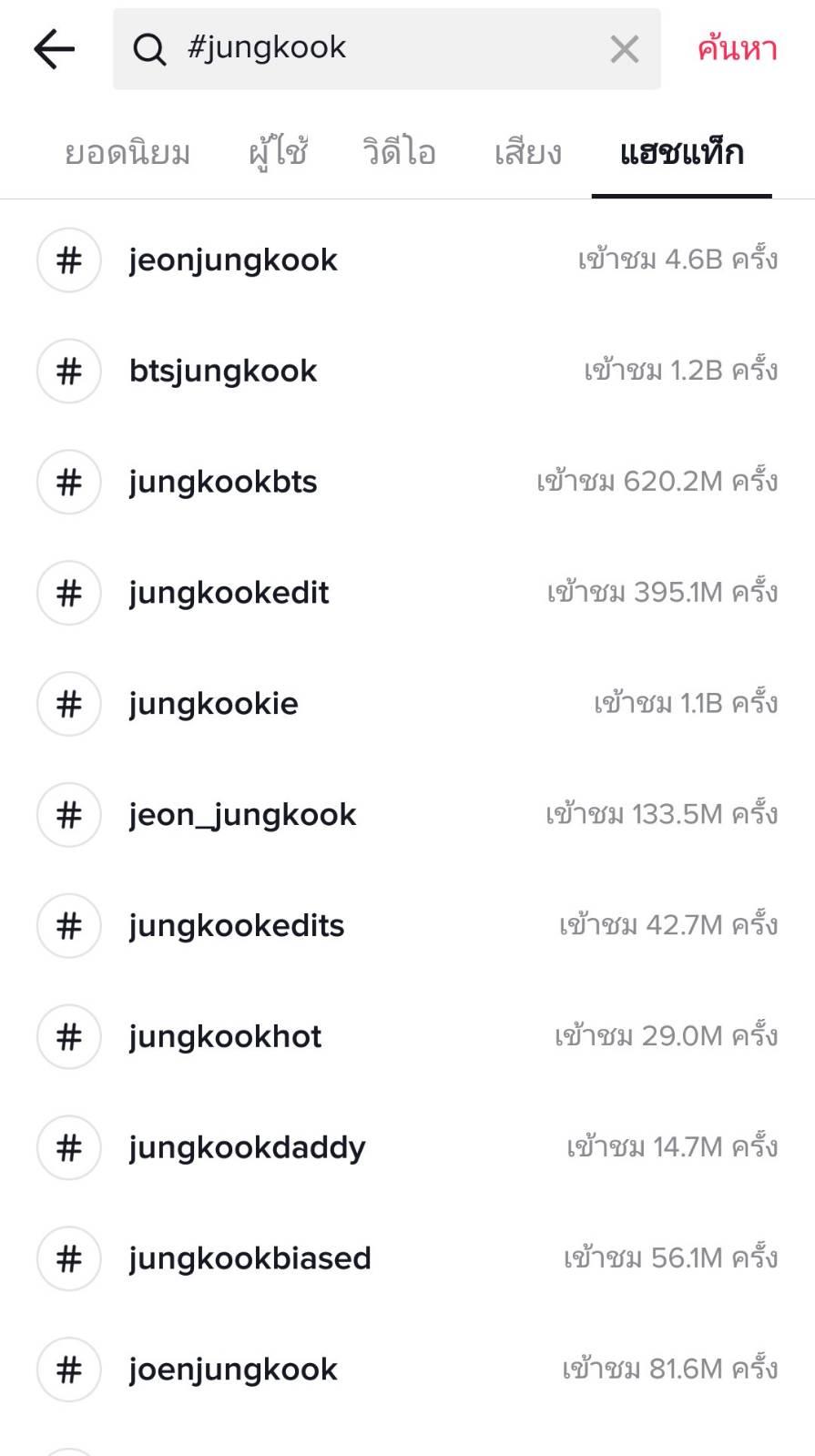Open the วิดีโอ tab
Screen dimensions: 815x1456
[x=399, y=153]
